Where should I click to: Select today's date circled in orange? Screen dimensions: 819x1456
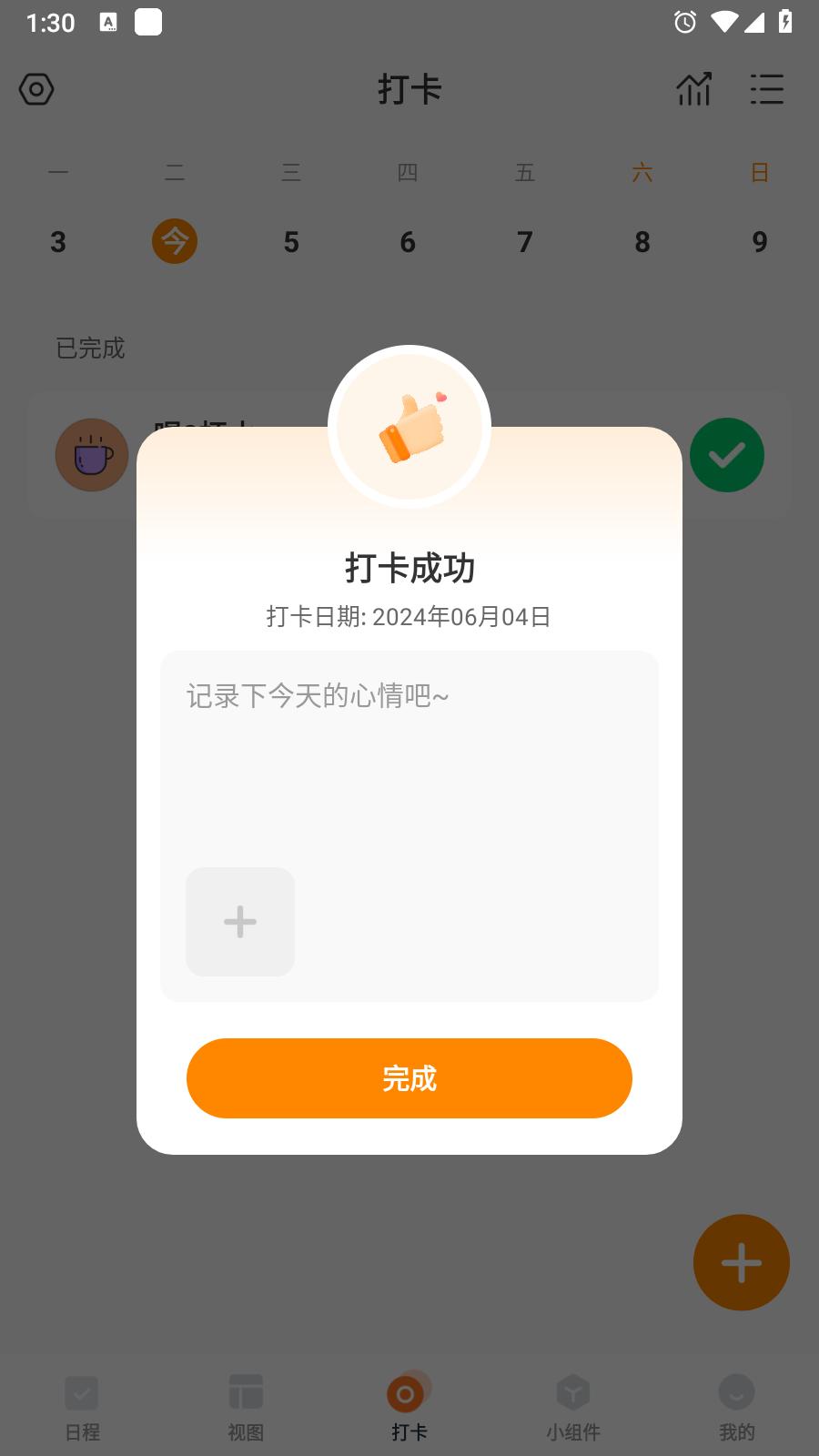pyautogui.click(x=174, y=241)
